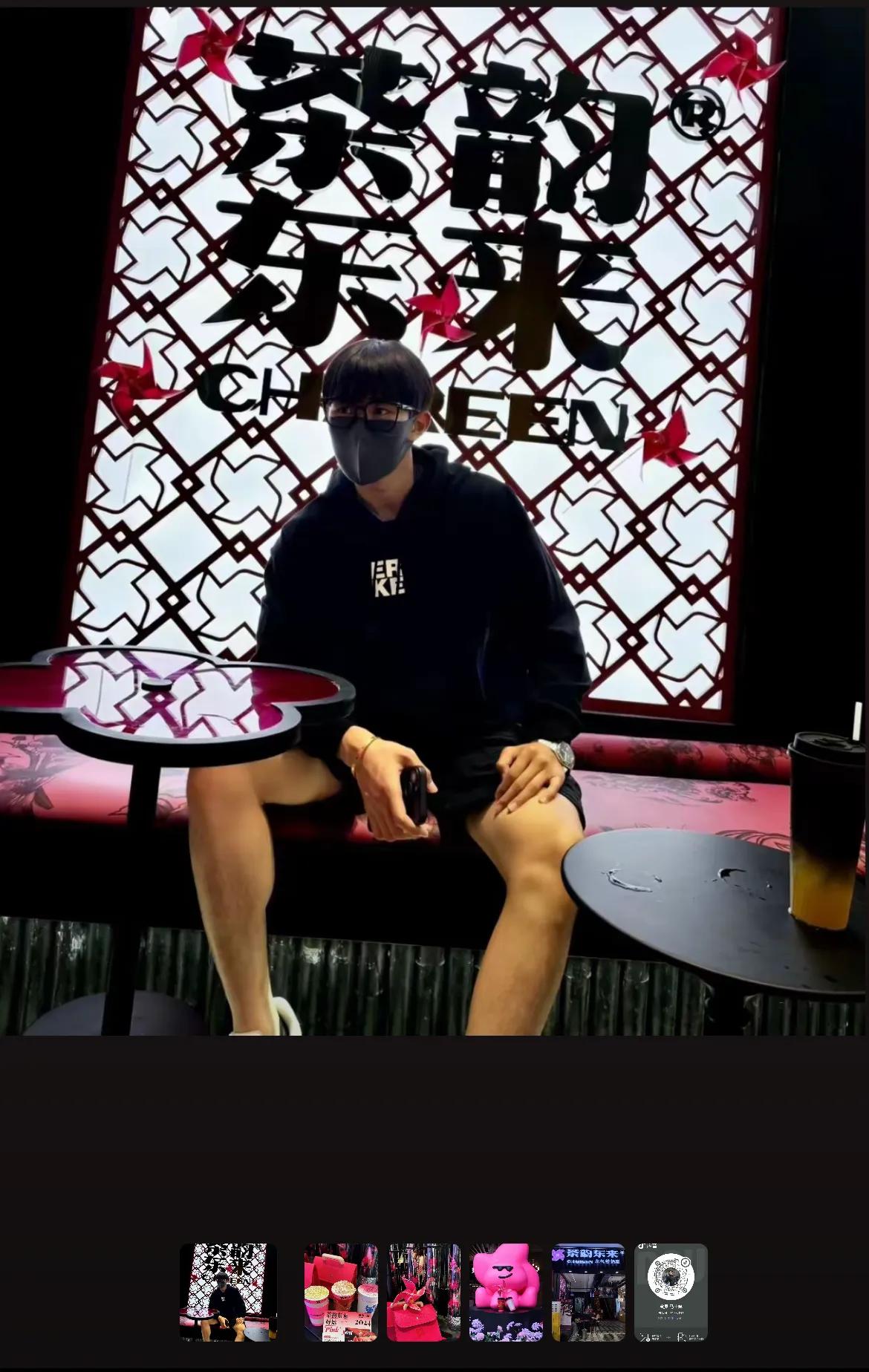The width and height of the screenshot is (869, 1372).
Task: Open the QR code profile card thumbnail
Action: click(x=671, y=1293)
